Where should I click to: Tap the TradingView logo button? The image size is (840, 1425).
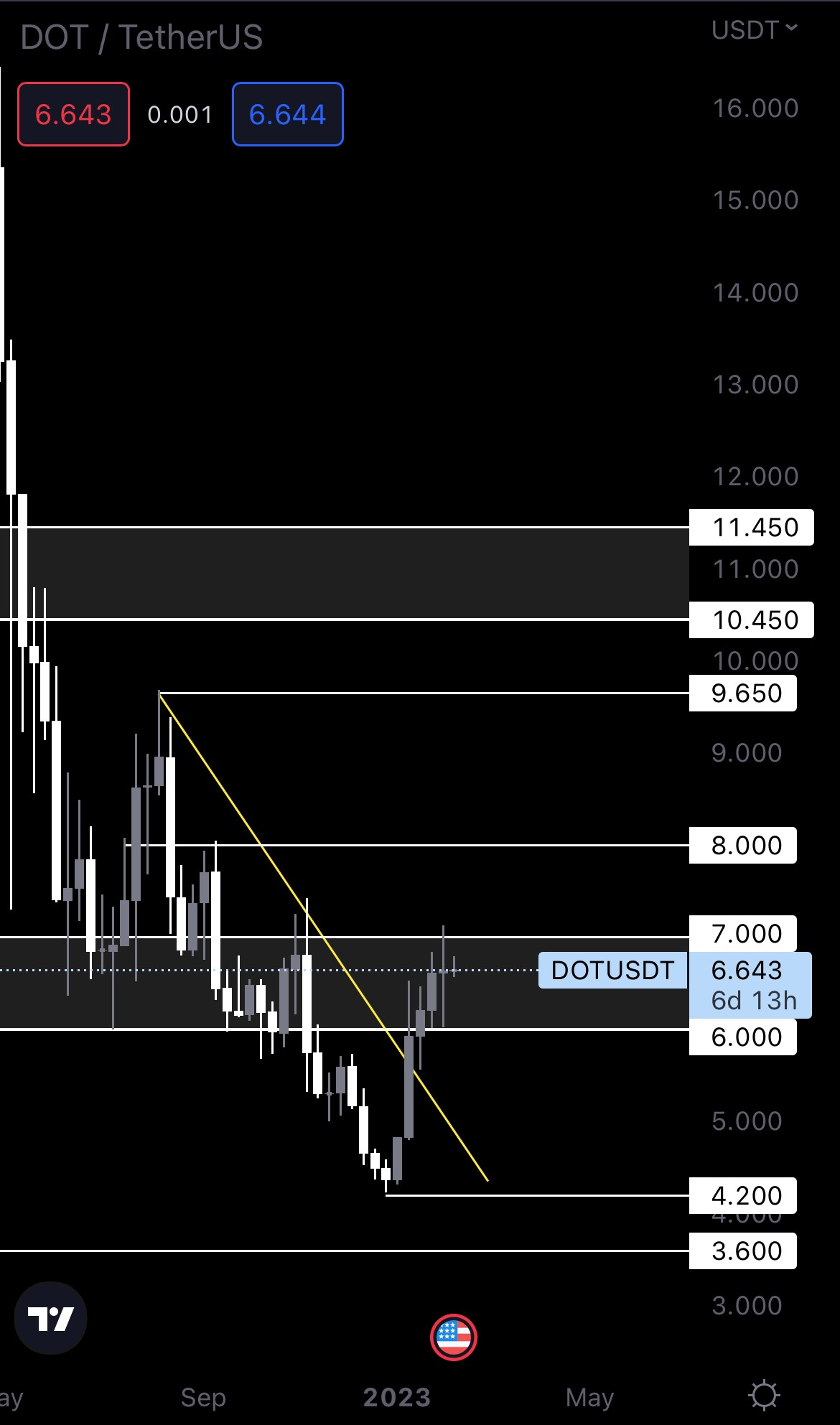click(50, 1318)
